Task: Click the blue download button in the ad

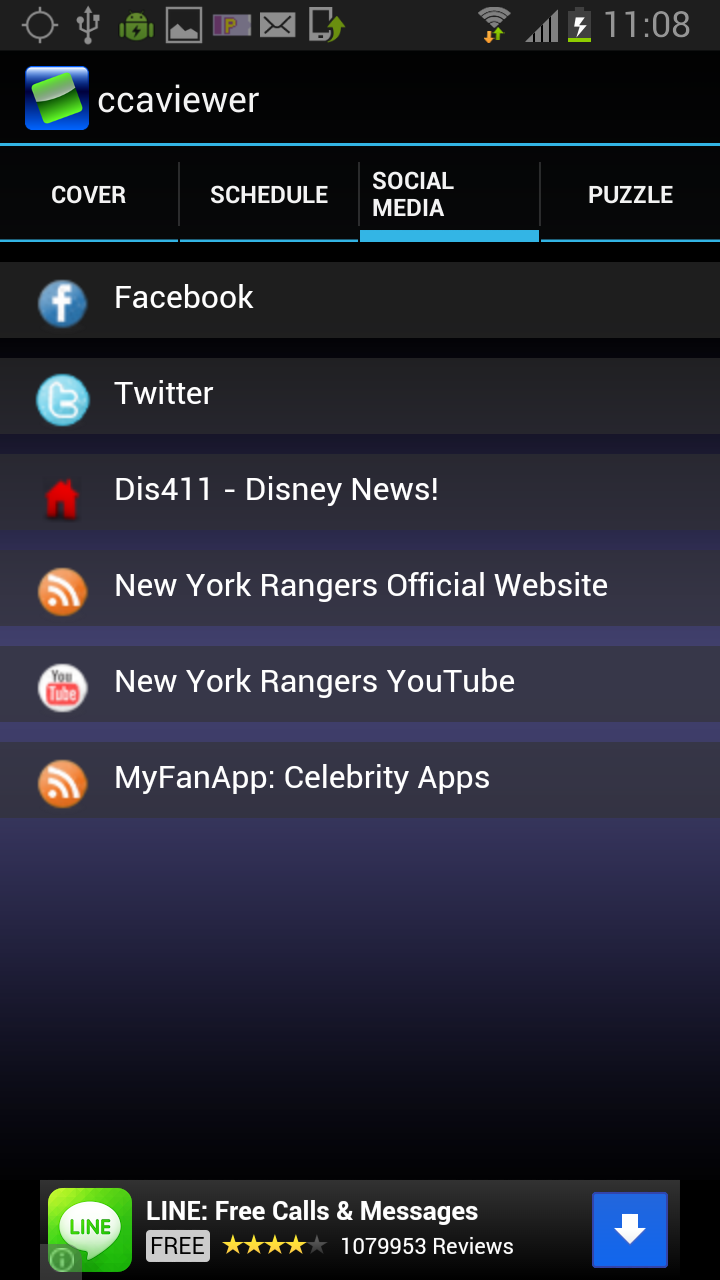Action: click(630, 1230)
